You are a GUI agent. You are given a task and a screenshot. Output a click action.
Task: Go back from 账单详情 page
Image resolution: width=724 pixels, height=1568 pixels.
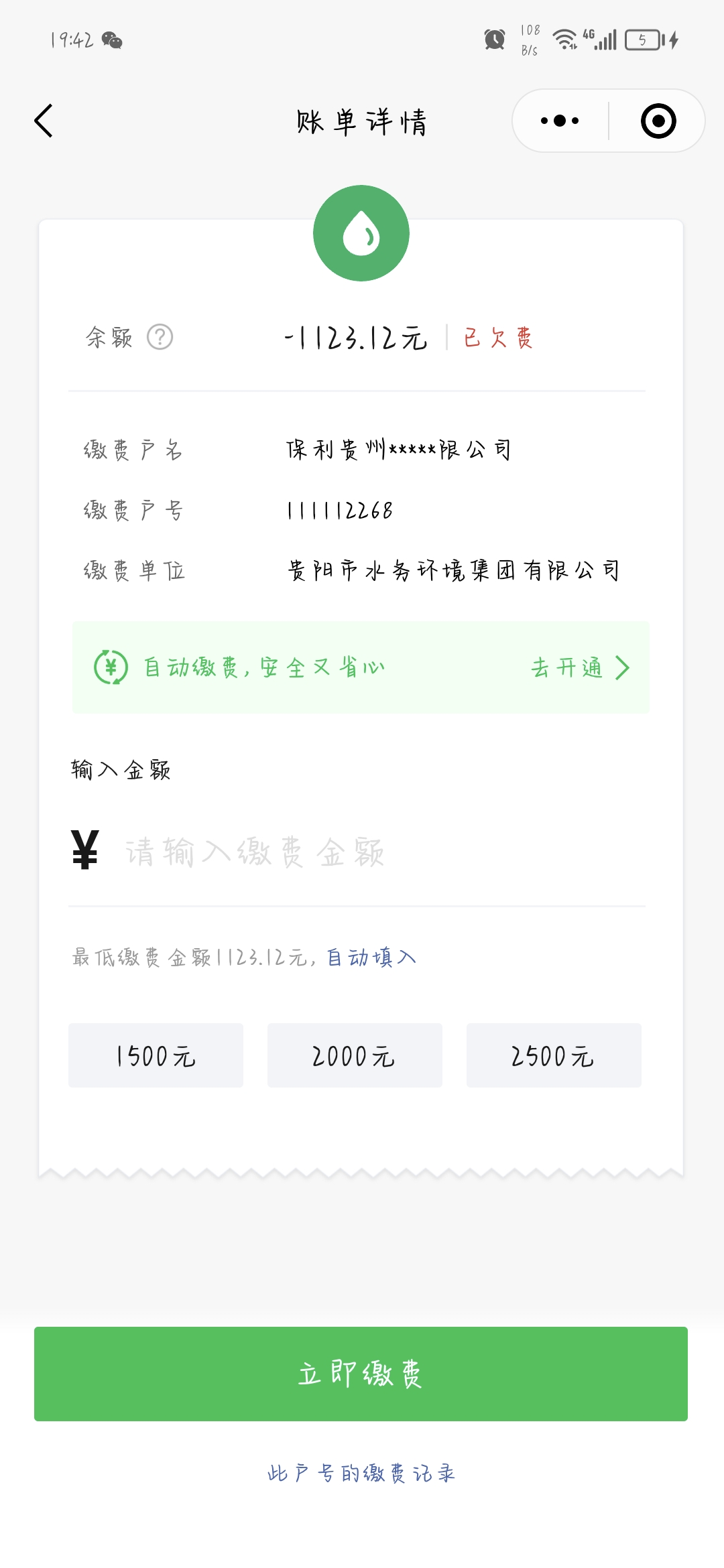point(44,121)
